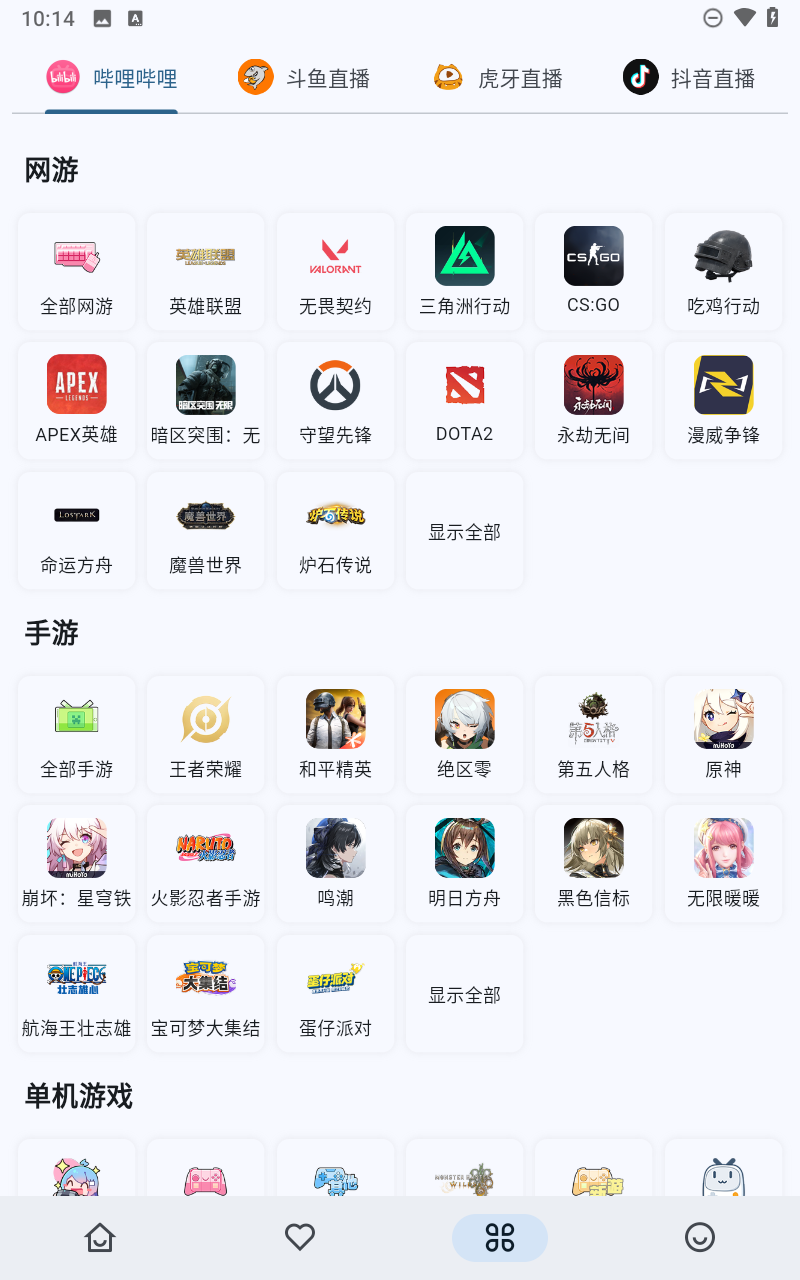The width and height of the screenshot is (800, 1280).
Task: Switch to the 虎牙直播 tab
Action: tap(497, 78)
